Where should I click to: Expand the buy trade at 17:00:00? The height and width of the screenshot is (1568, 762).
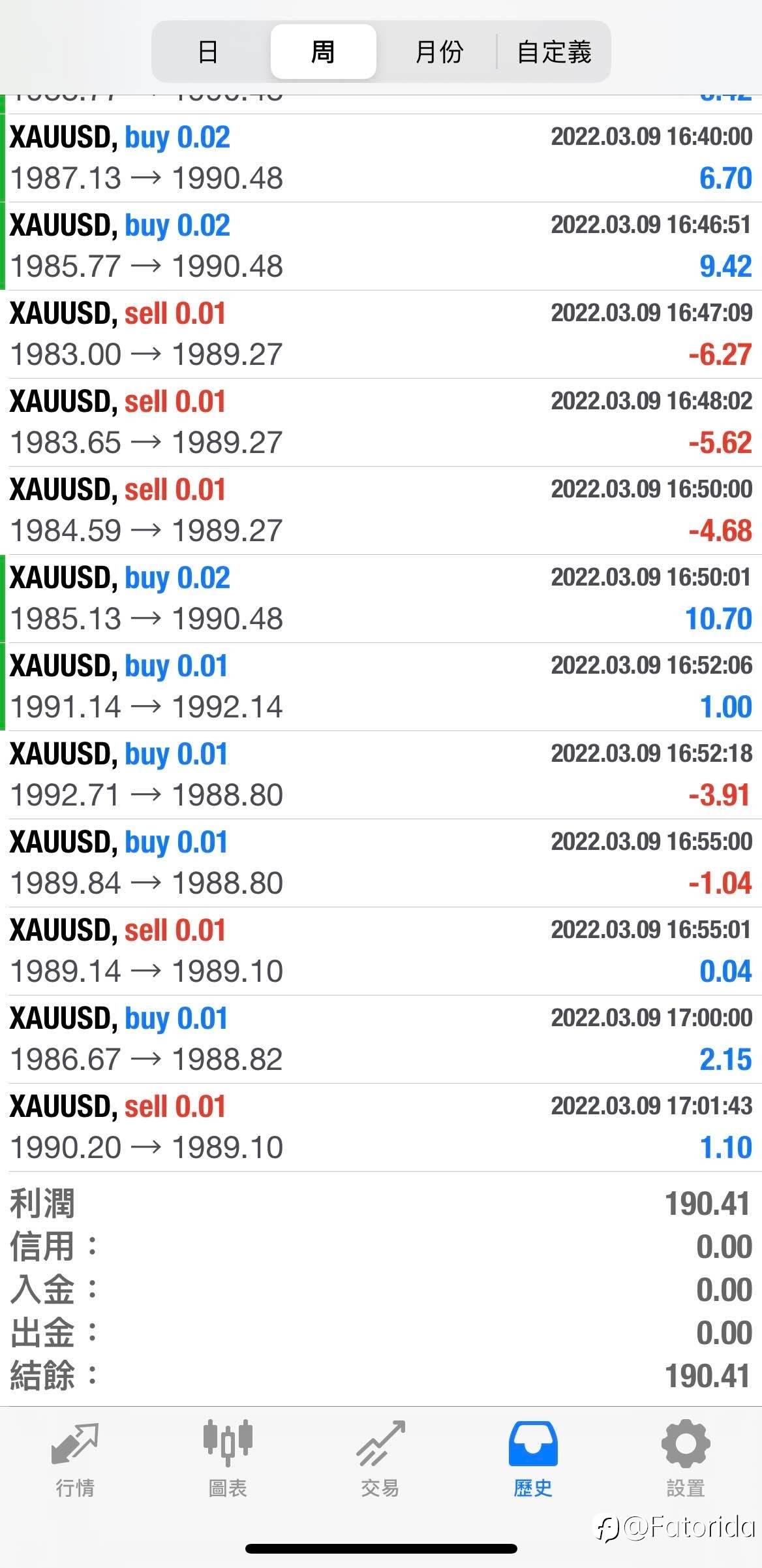coord(381,1039)
